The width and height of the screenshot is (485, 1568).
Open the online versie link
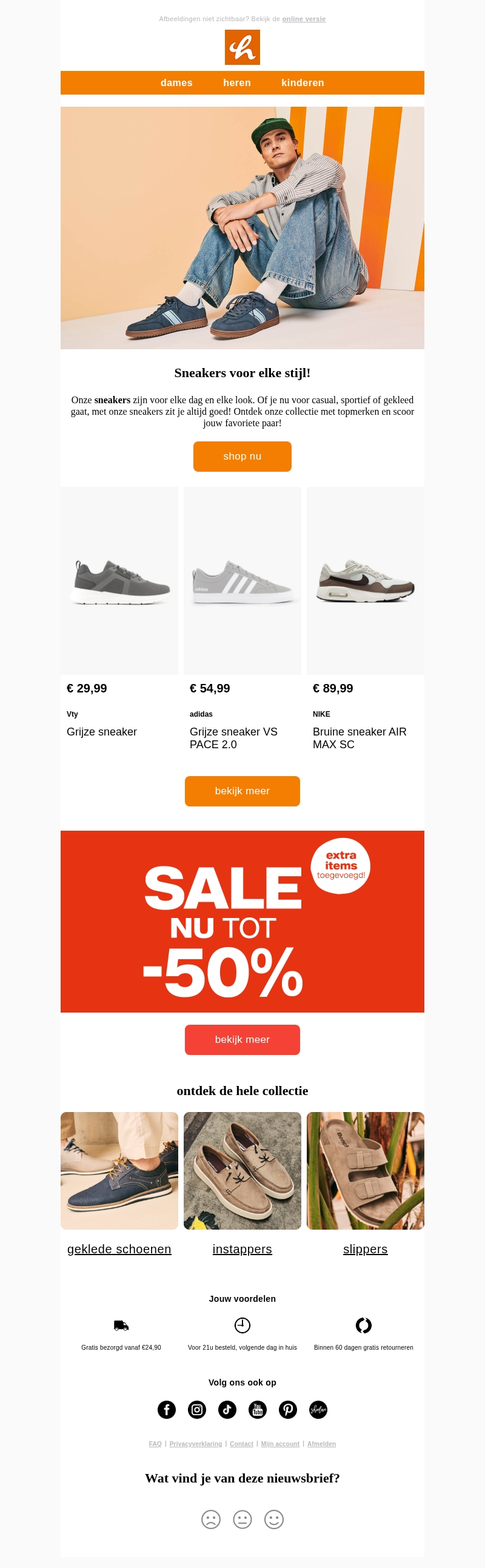304,19
